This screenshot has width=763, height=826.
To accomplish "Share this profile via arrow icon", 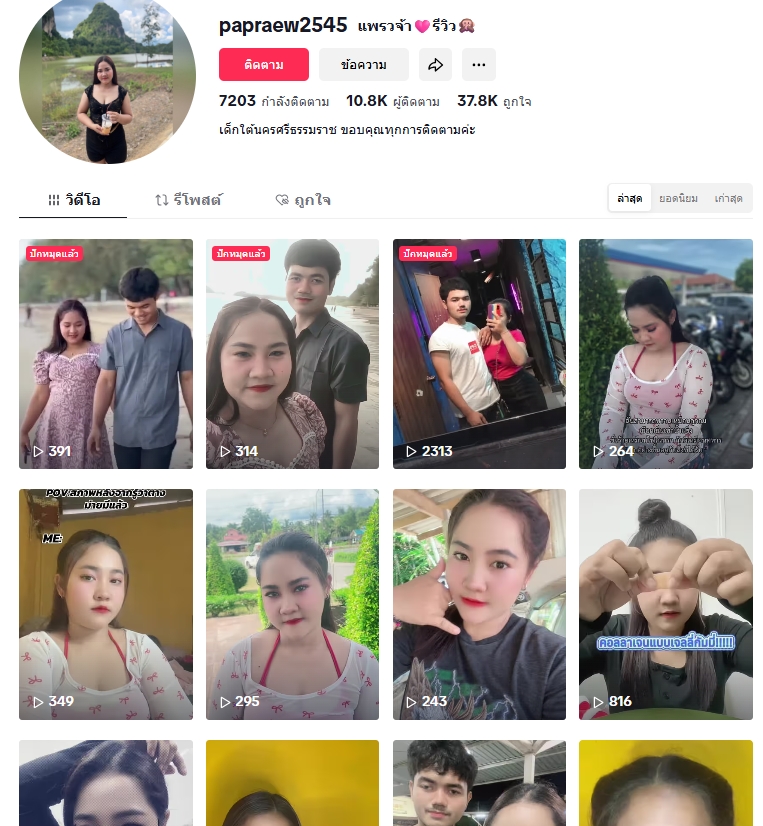I will [x=435, y=65].
